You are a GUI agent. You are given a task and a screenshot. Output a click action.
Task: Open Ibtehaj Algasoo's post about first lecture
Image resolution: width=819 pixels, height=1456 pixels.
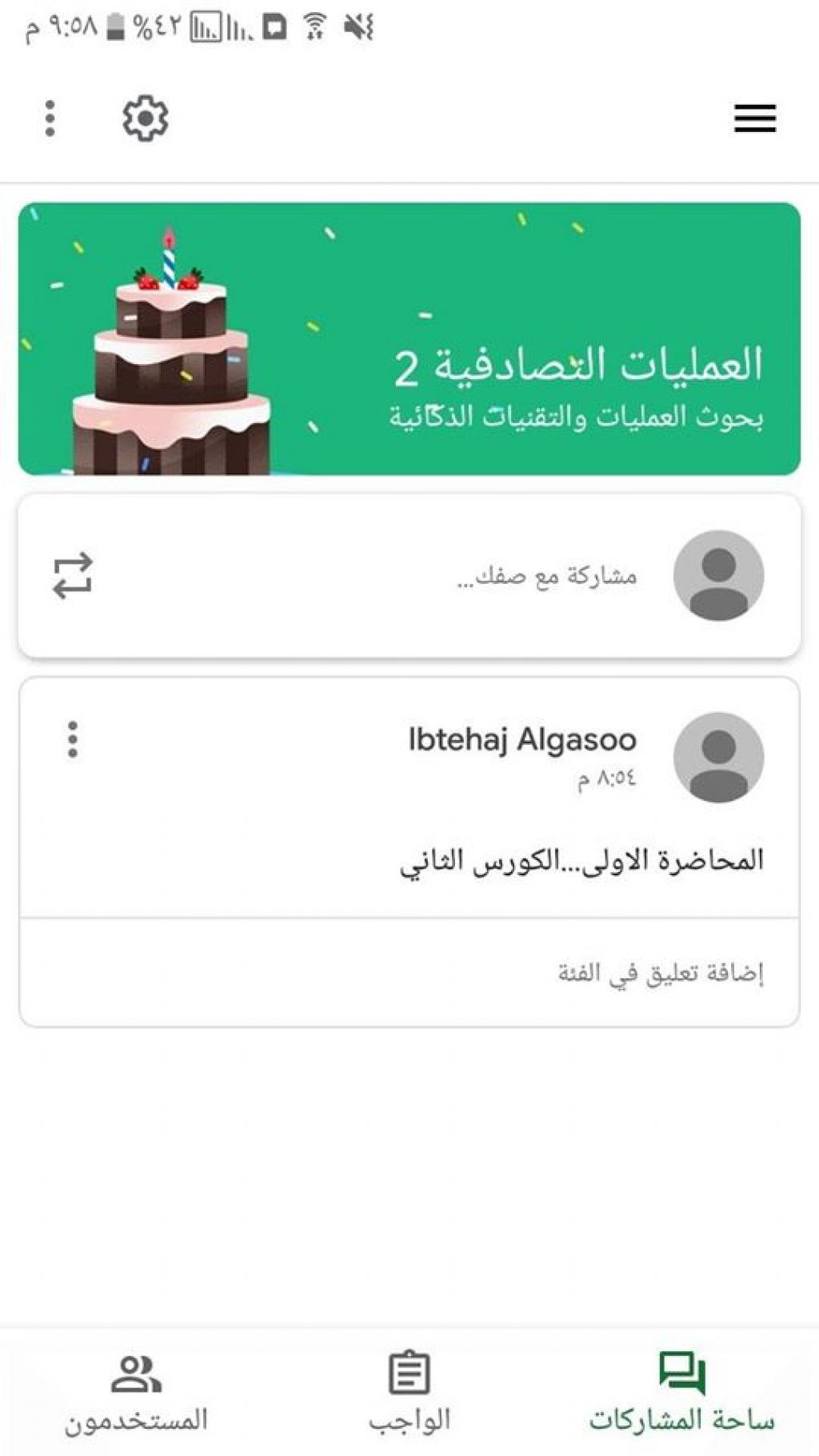click(581, 861)
